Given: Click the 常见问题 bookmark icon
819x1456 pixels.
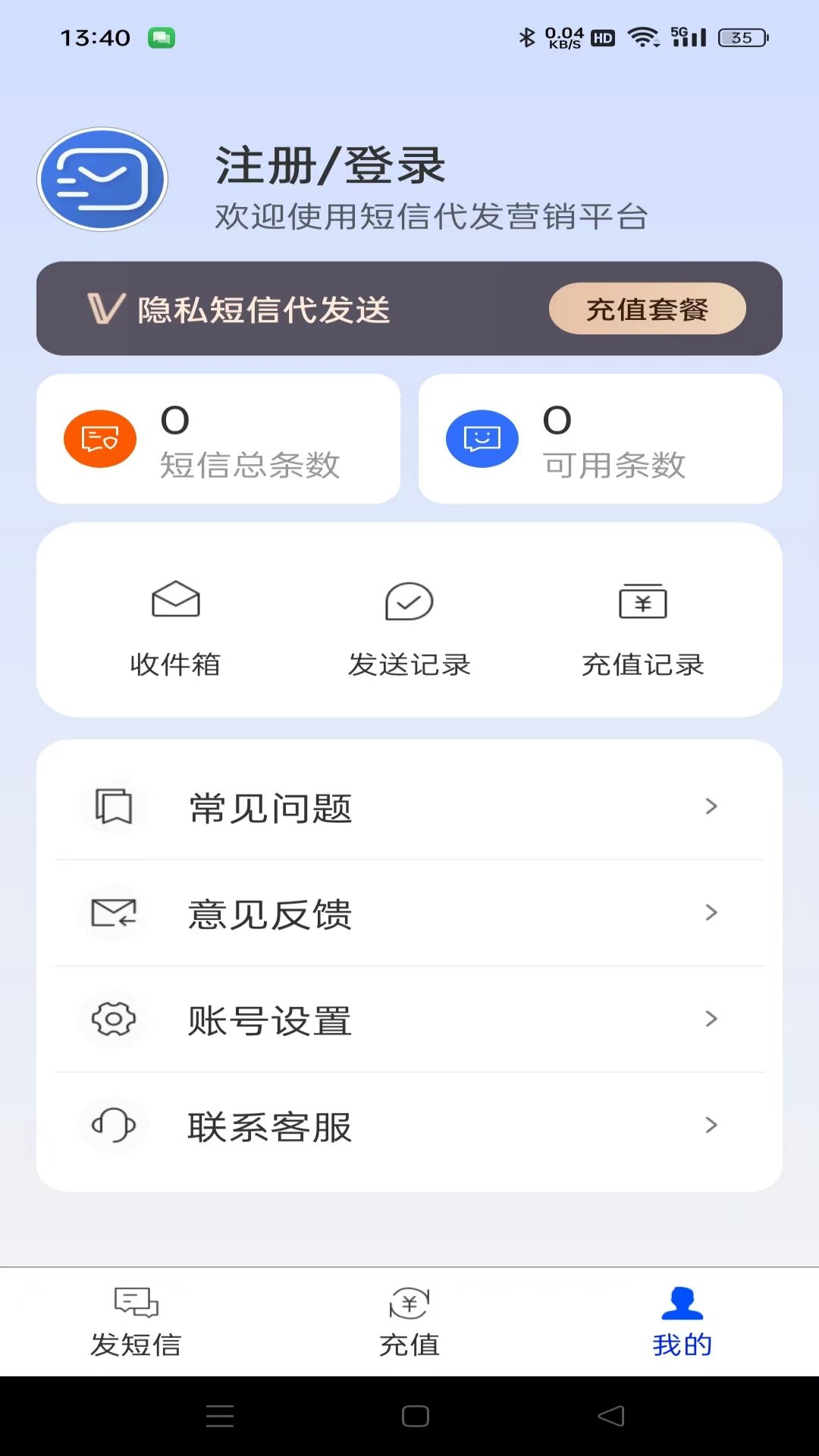Looking at the screenshot, I should (x=113, y=808).
